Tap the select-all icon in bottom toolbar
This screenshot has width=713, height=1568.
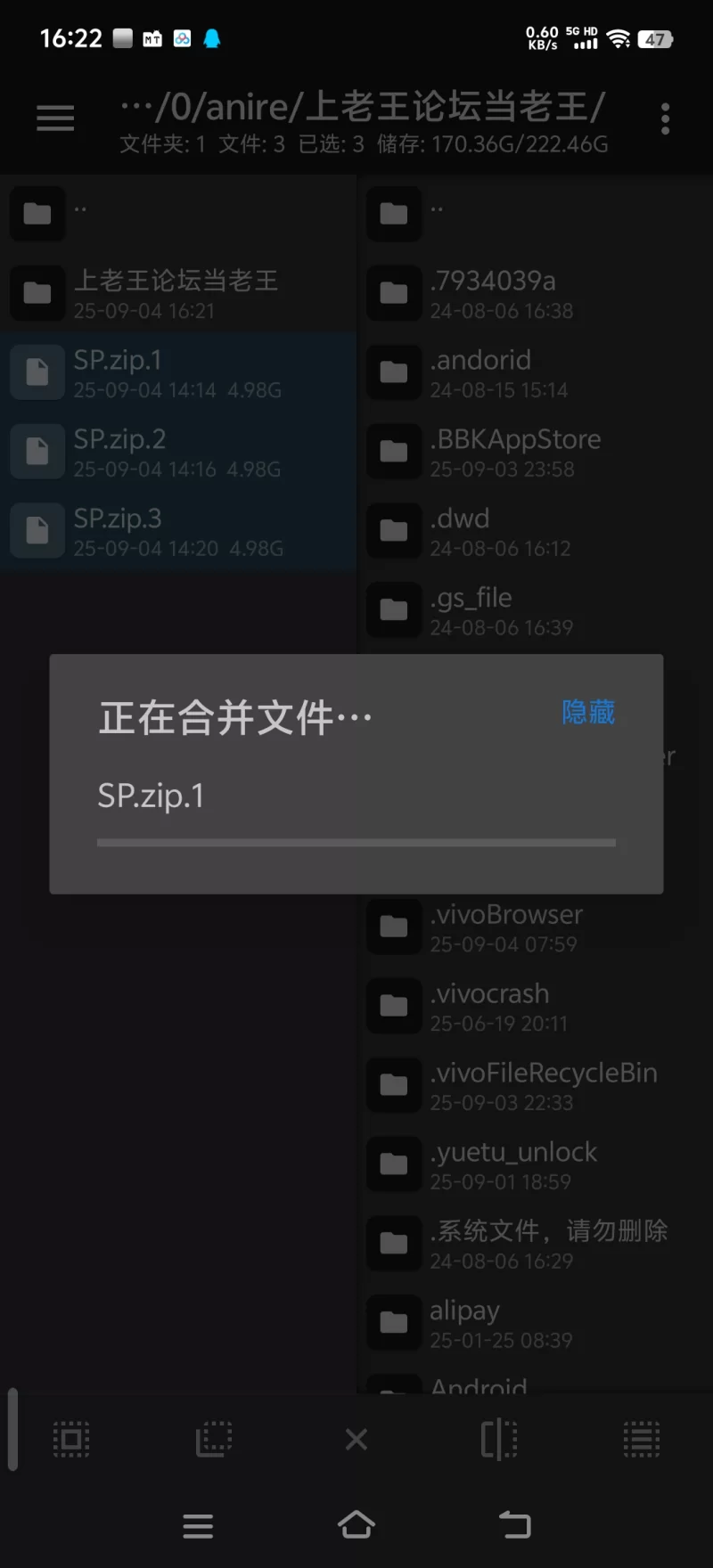click(71, 1439)
